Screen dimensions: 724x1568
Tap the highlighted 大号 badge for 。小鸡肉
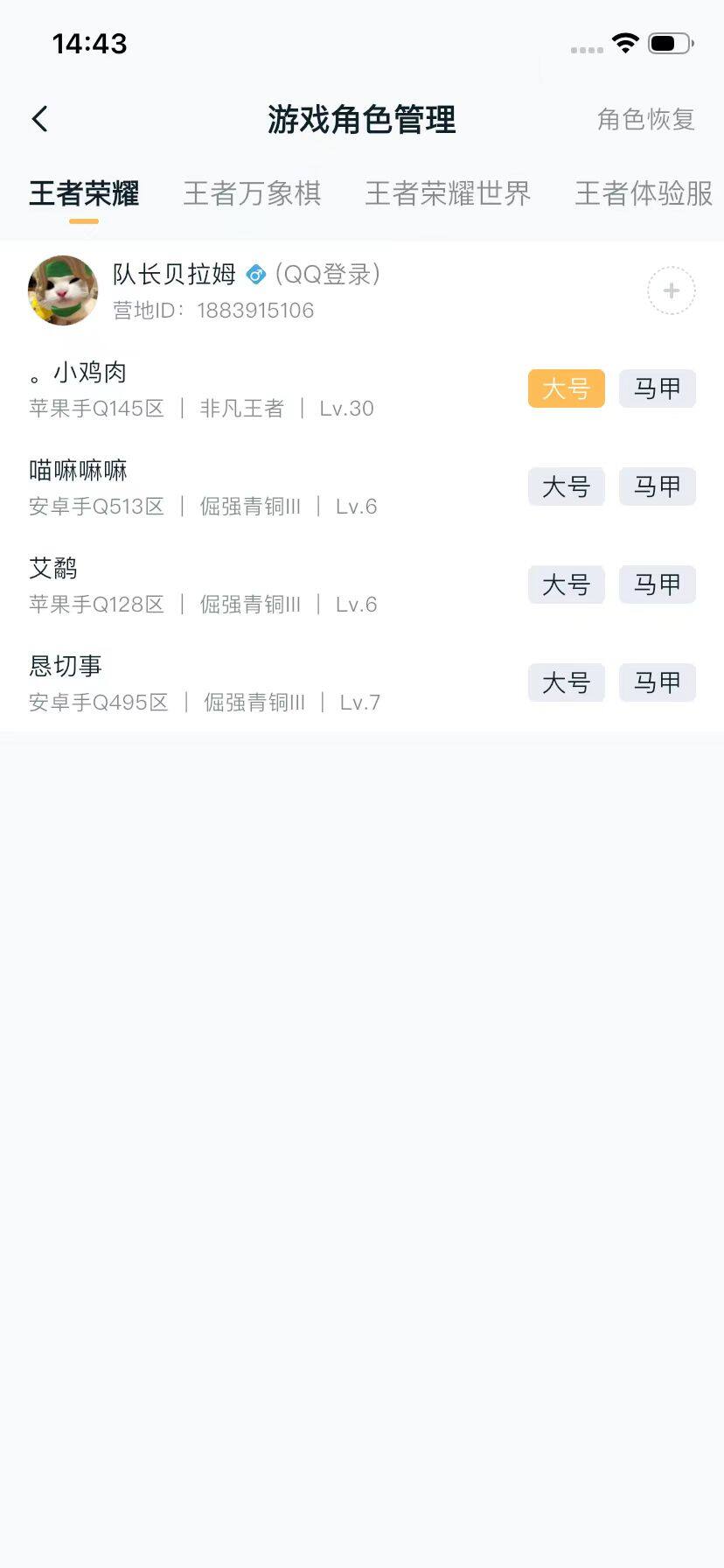click(x=566, y=388)
